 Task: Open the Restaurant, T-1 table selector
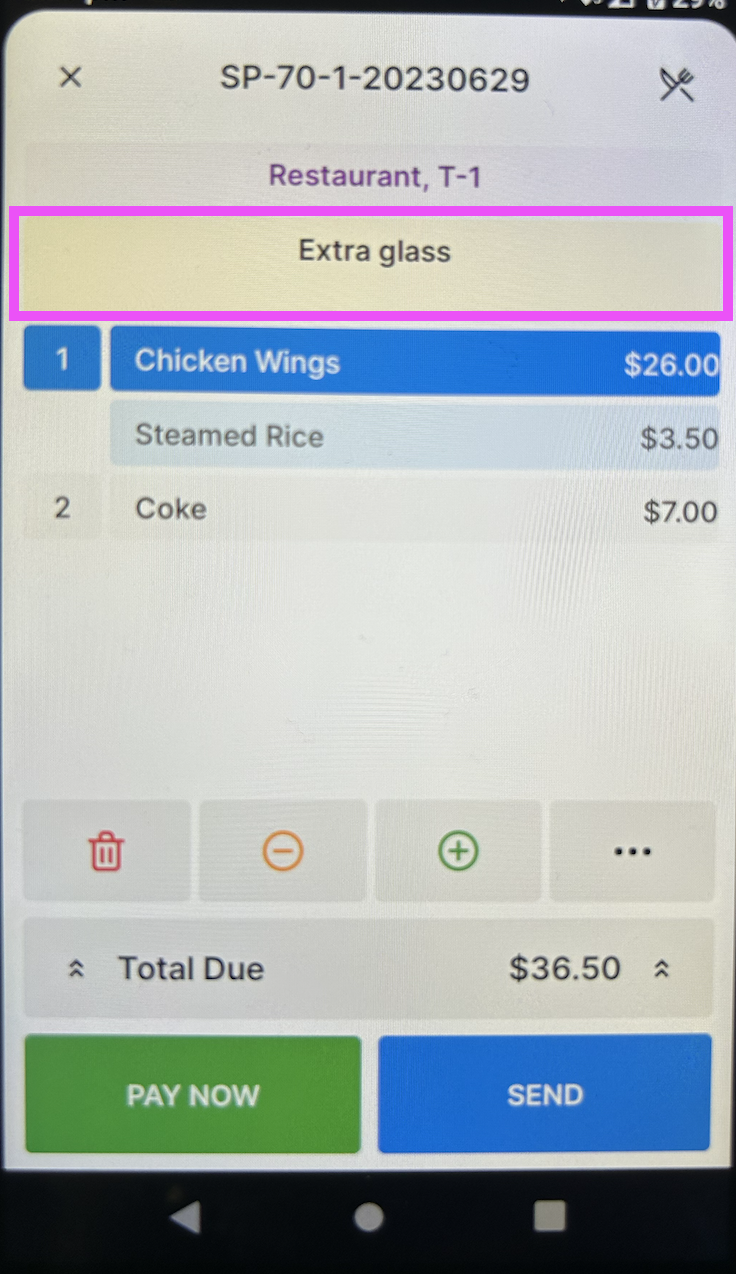pos(374,177)
